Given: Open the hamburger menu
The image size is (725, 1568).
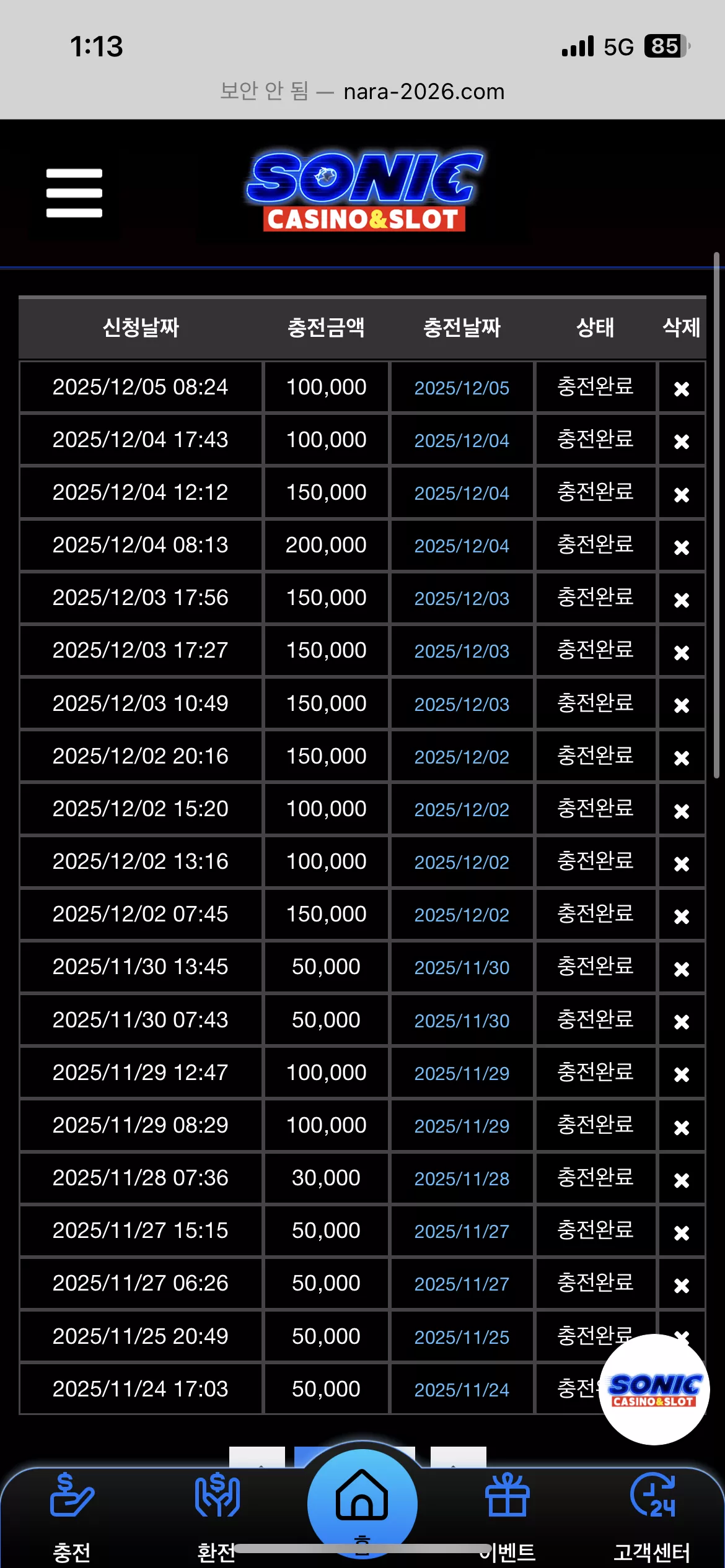Looking at the screenshot, I should point(74,193).
